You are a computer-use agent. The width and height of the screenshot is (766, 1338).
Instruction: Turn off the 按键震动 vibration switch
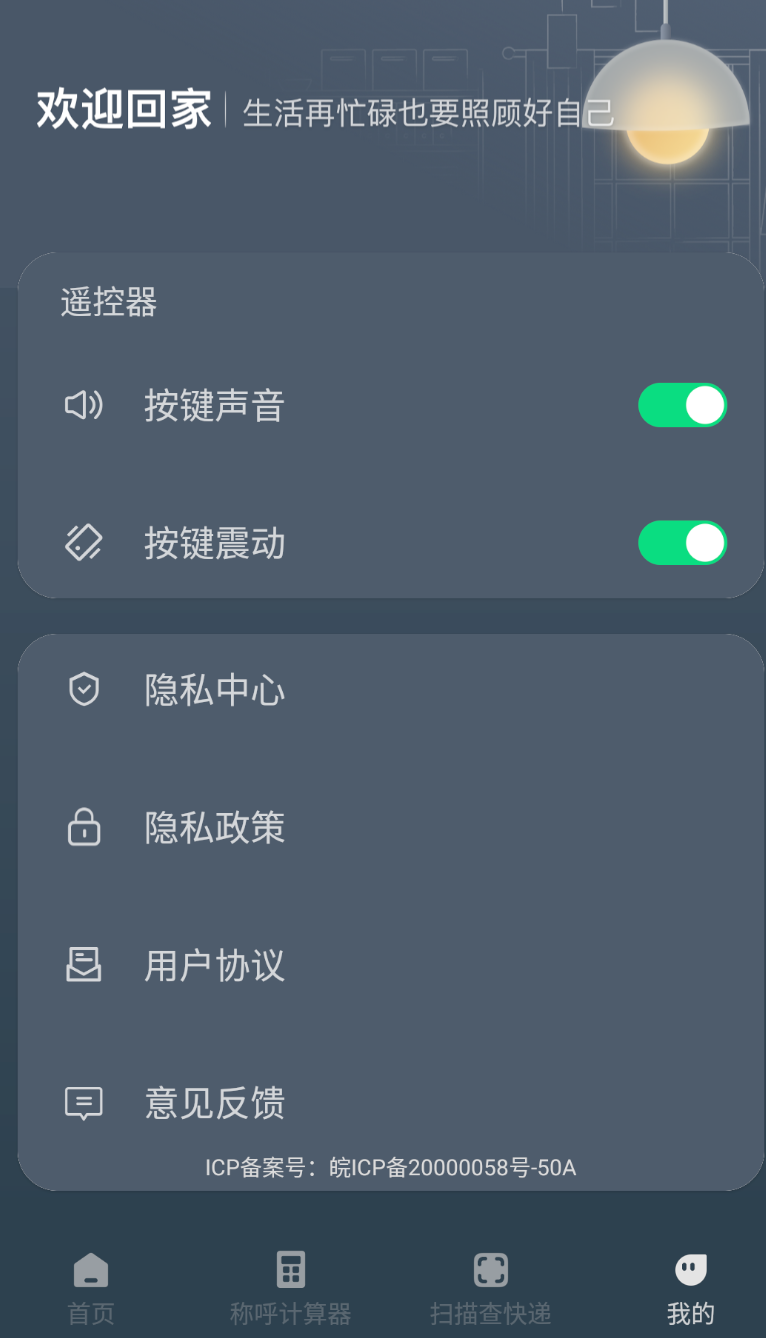tap(682, 543)
